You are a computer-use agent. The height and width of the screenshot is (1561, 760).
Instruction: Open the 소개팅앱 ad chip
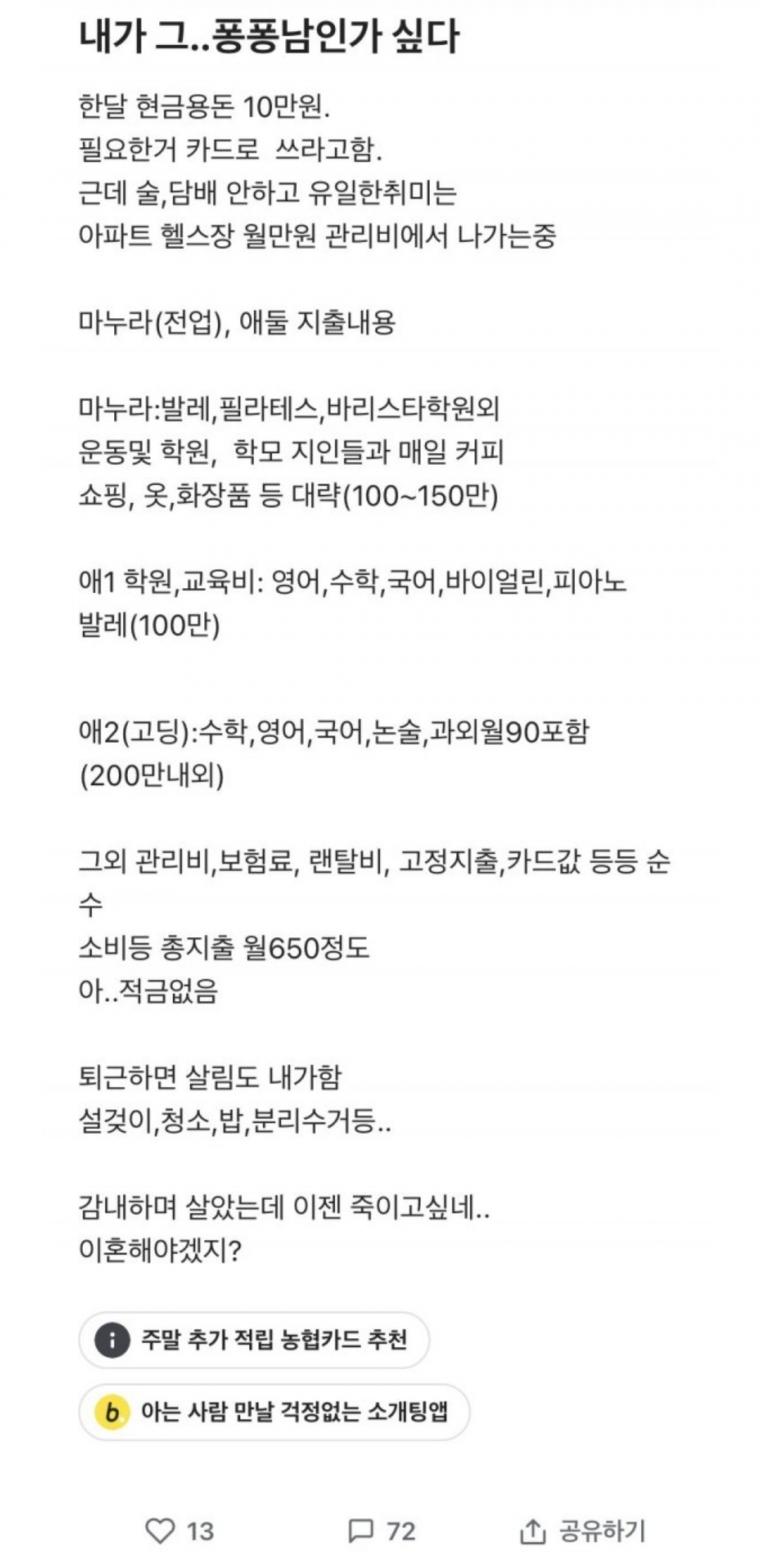tap(273, 1412)
